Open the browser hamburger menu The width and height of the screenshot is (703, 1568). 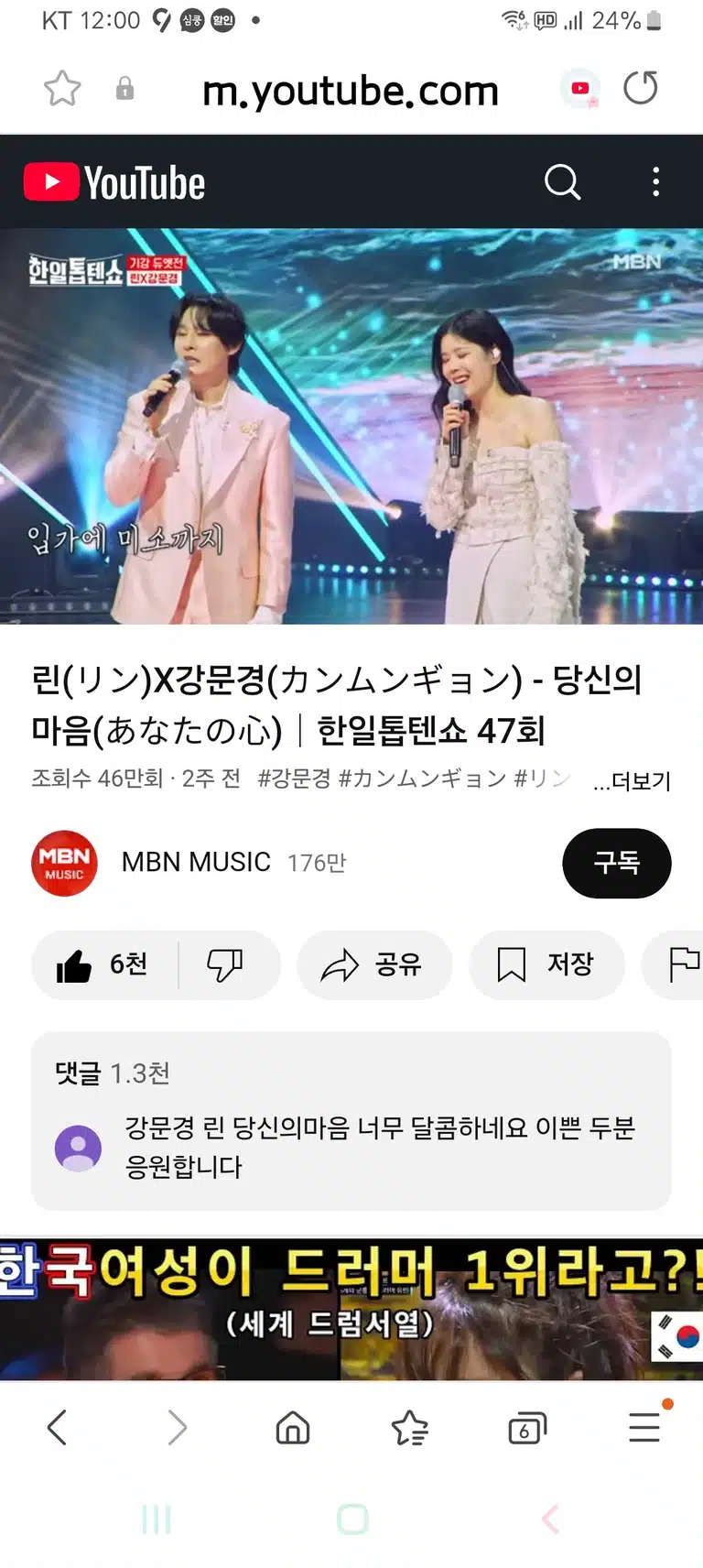tap(644, 1427)
